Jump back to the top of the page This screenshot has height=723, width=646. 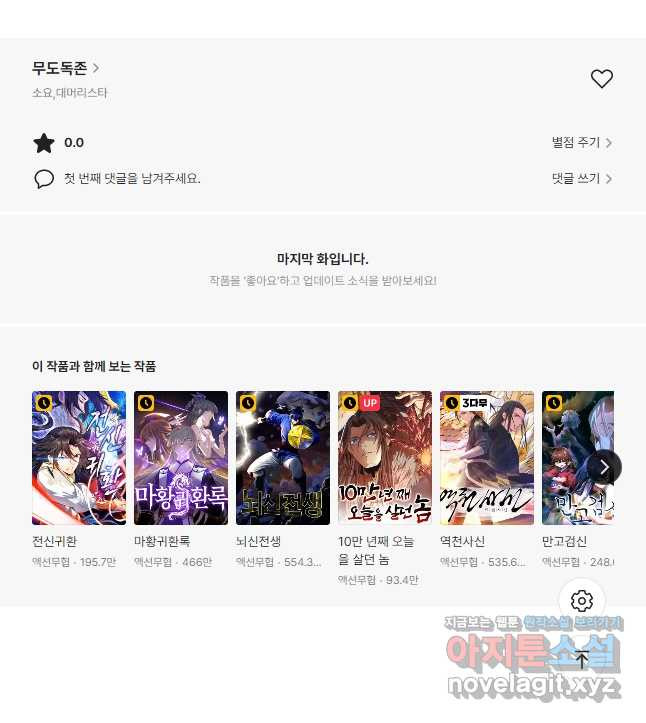[582, 659]
